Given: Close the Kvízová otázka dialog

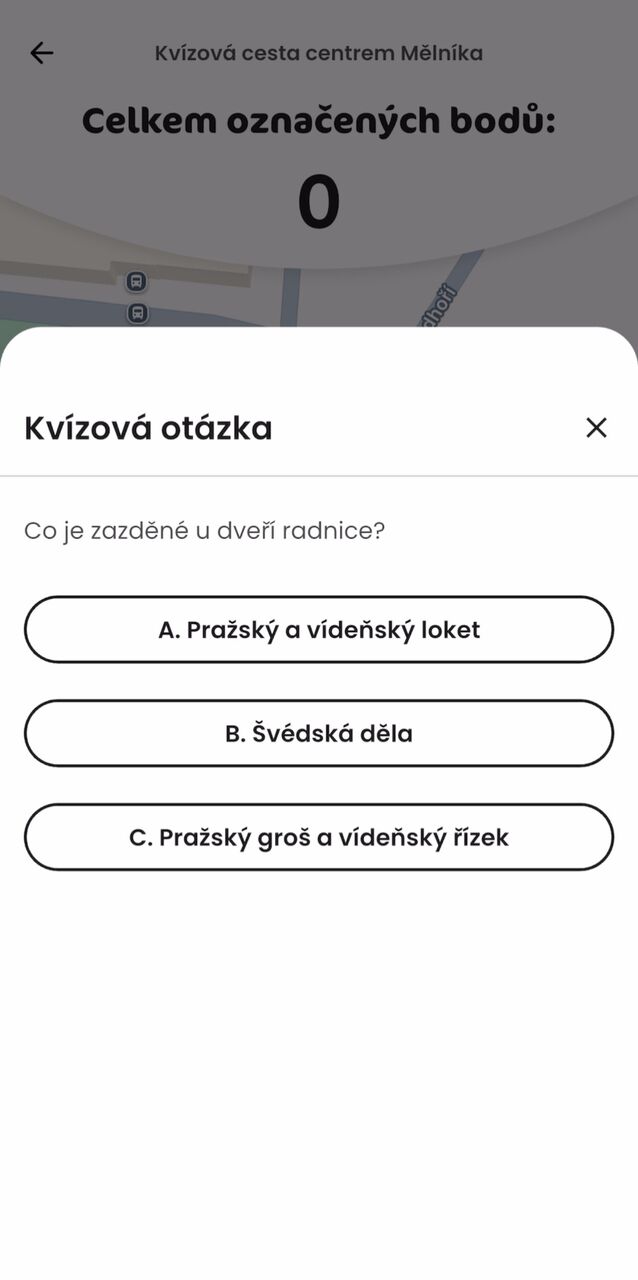Looking at the screenshot, I should pos(596,428).
